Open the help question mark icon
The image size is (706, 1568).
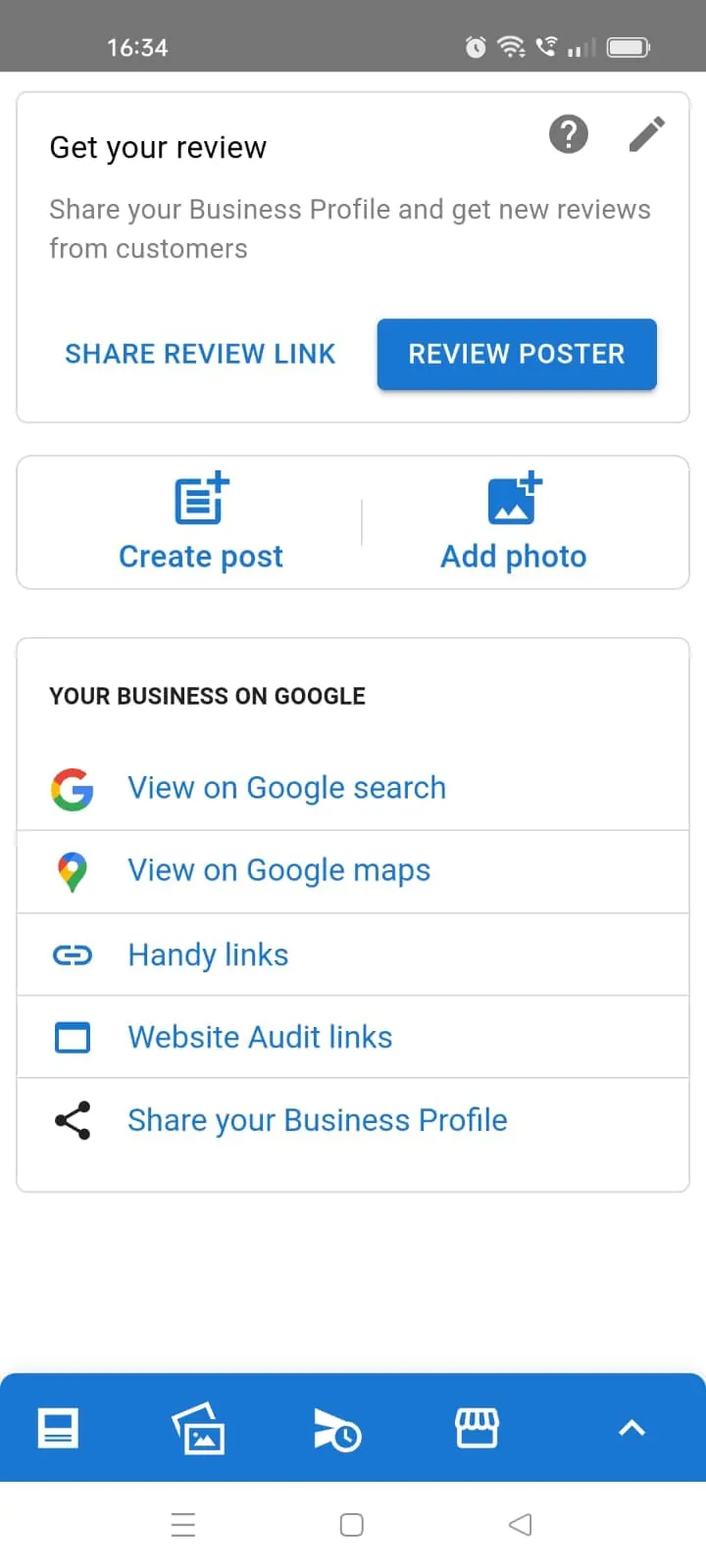[569, 134]
